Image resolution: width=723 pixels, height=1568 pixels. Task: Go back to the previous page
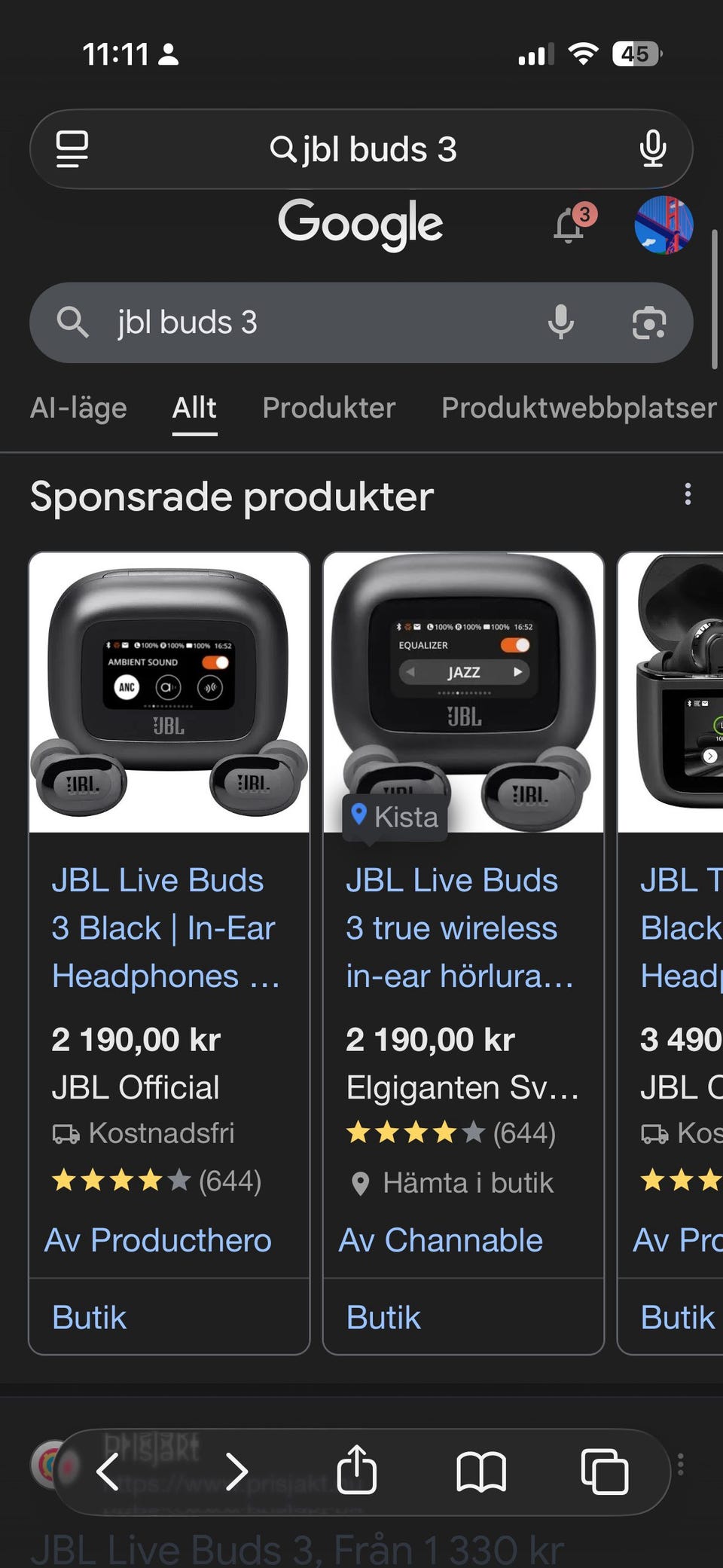[108, 1471]
